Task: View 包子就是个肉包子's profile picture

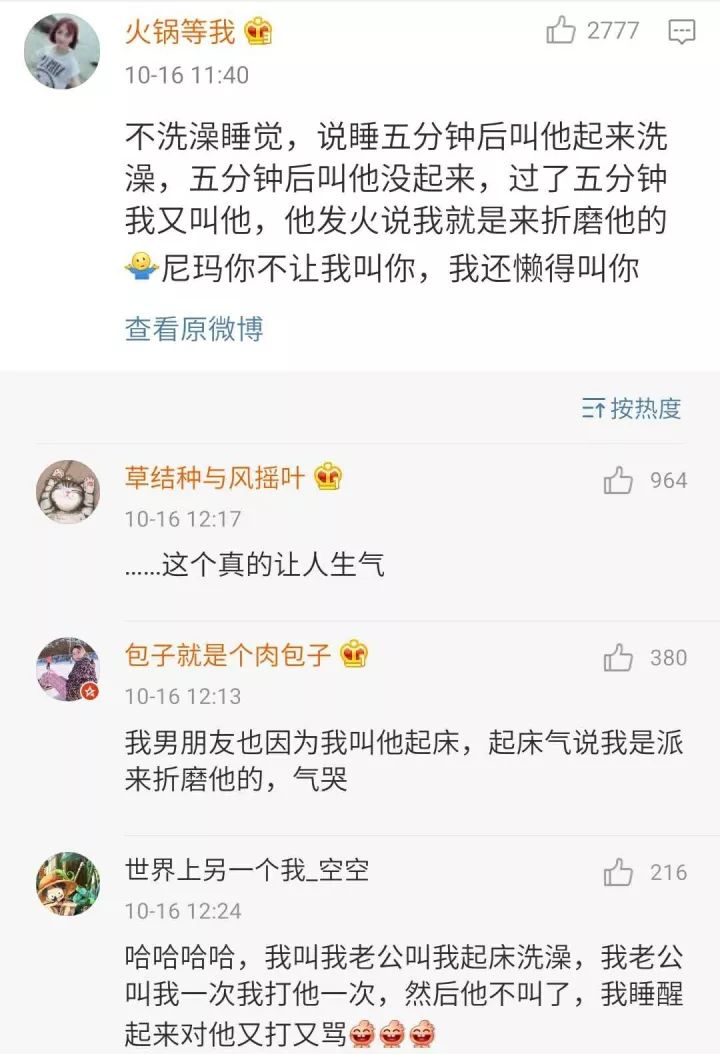Action: coord(68,668)
